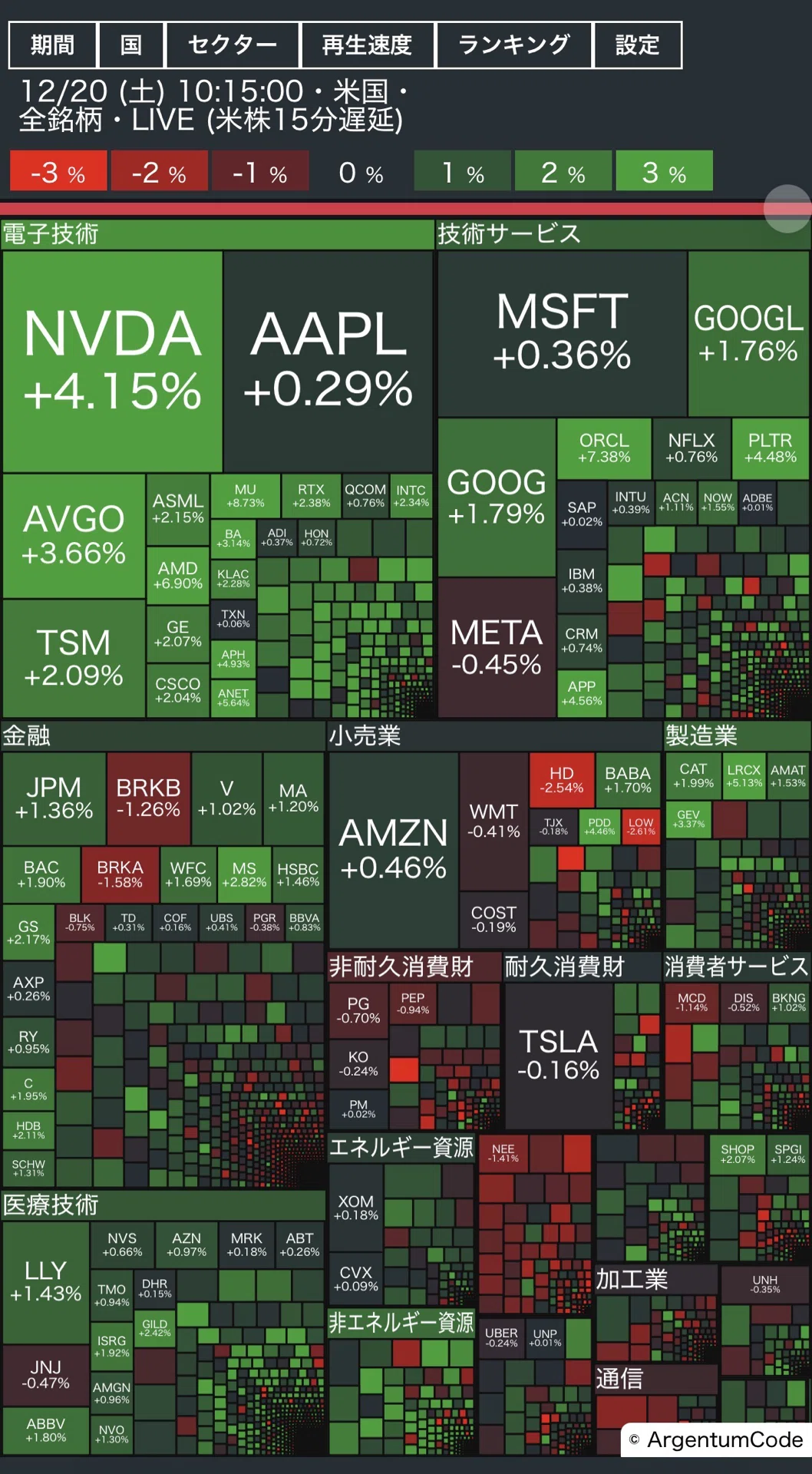The image size is (812, 1474).
Task: Open the 国 country selector
Action: click(x=131, y=45)
